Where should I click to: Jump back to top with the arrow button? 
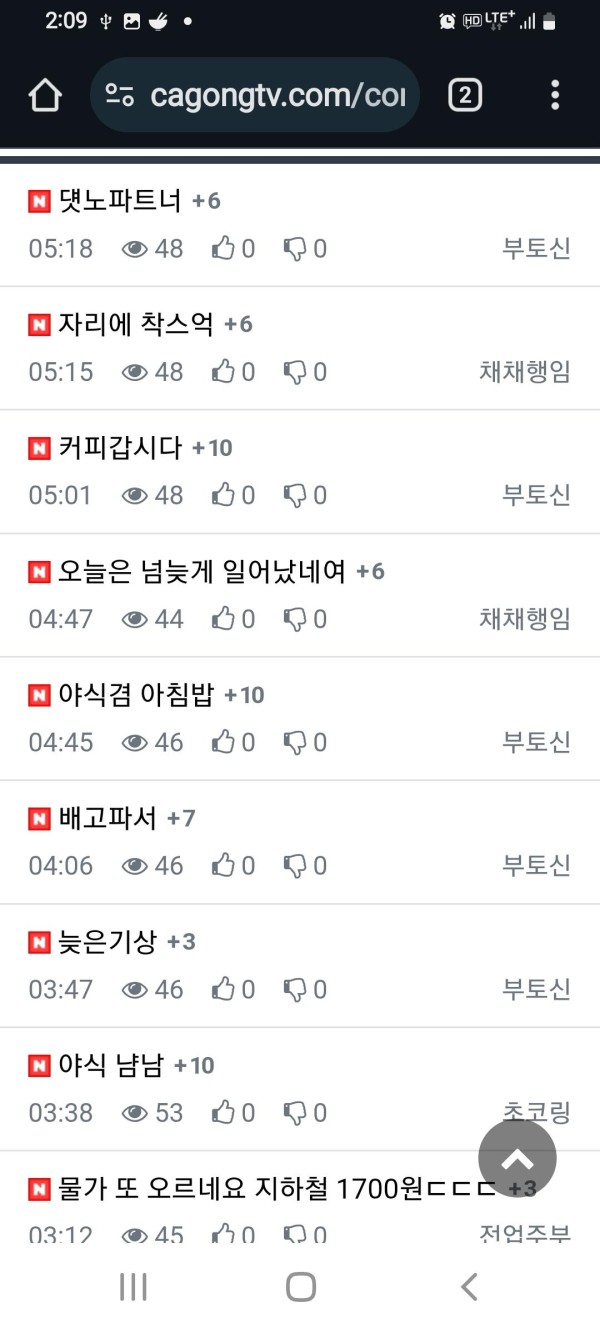[x=517, y=1159]
